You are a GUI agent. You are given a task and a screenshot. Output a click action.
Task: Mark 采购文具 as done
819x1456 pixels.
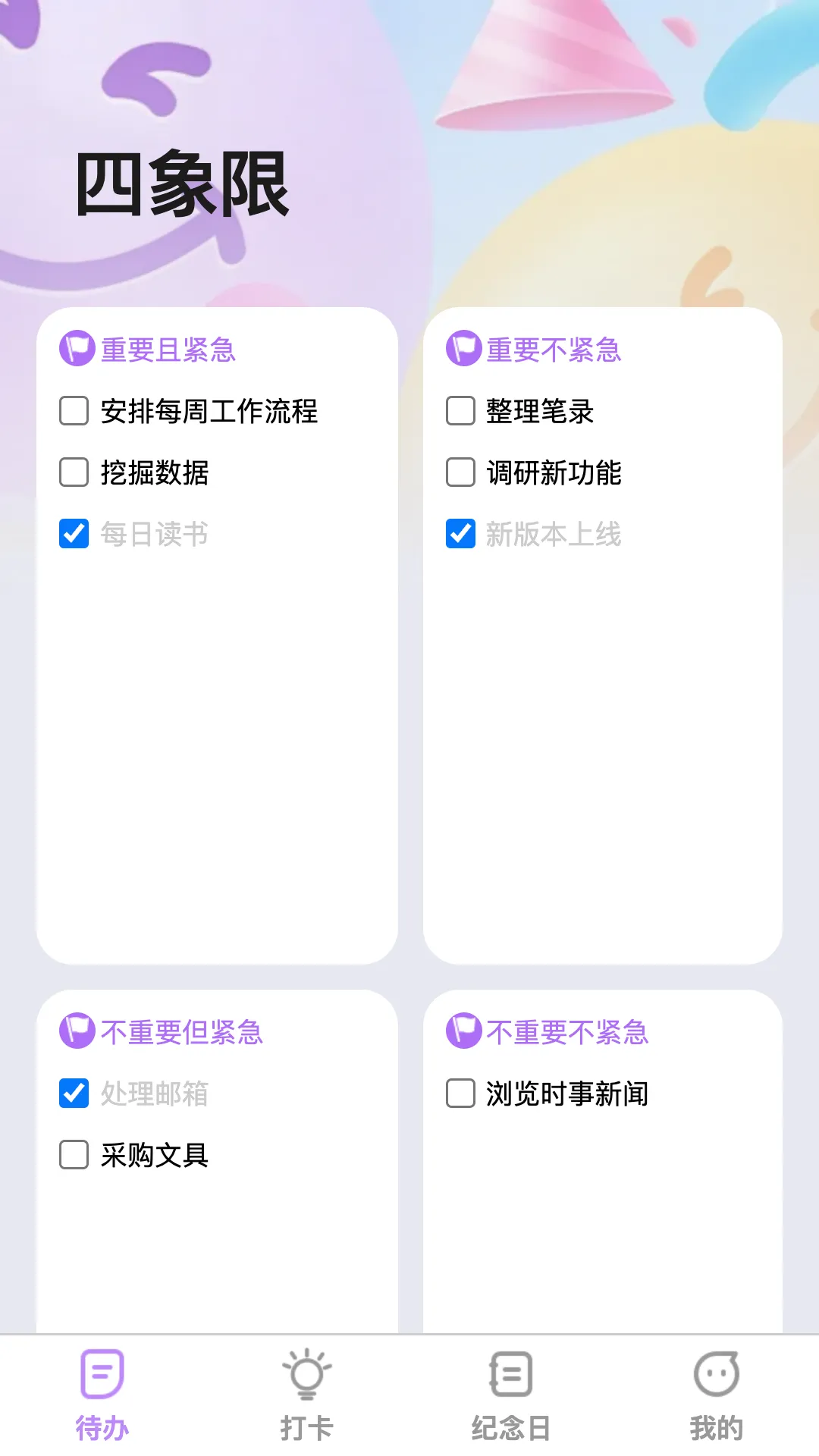pyautogui.click(x=73, y=1155)
